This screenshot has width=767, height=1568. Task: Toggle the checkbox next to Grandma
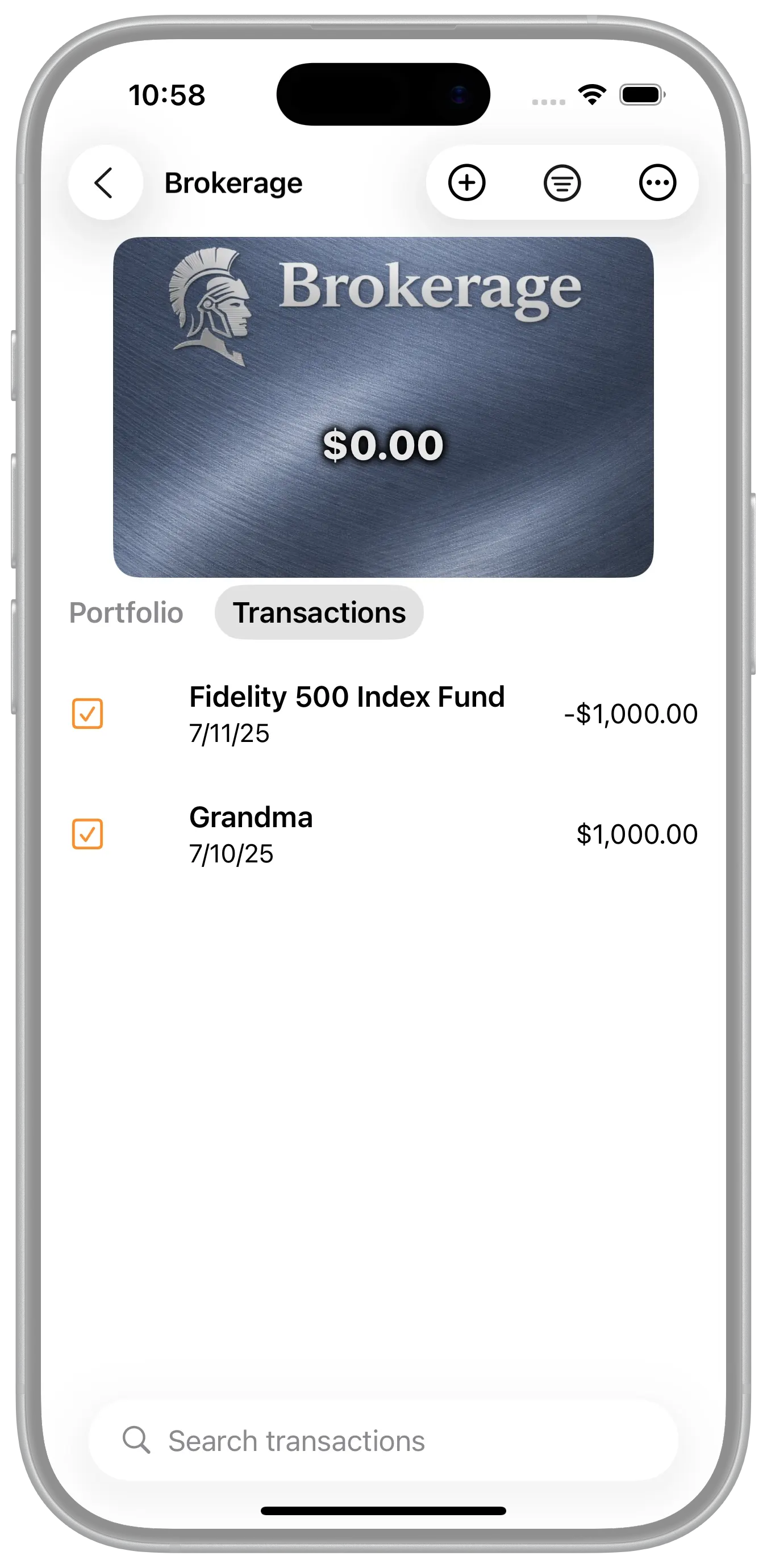pos(87,834)
